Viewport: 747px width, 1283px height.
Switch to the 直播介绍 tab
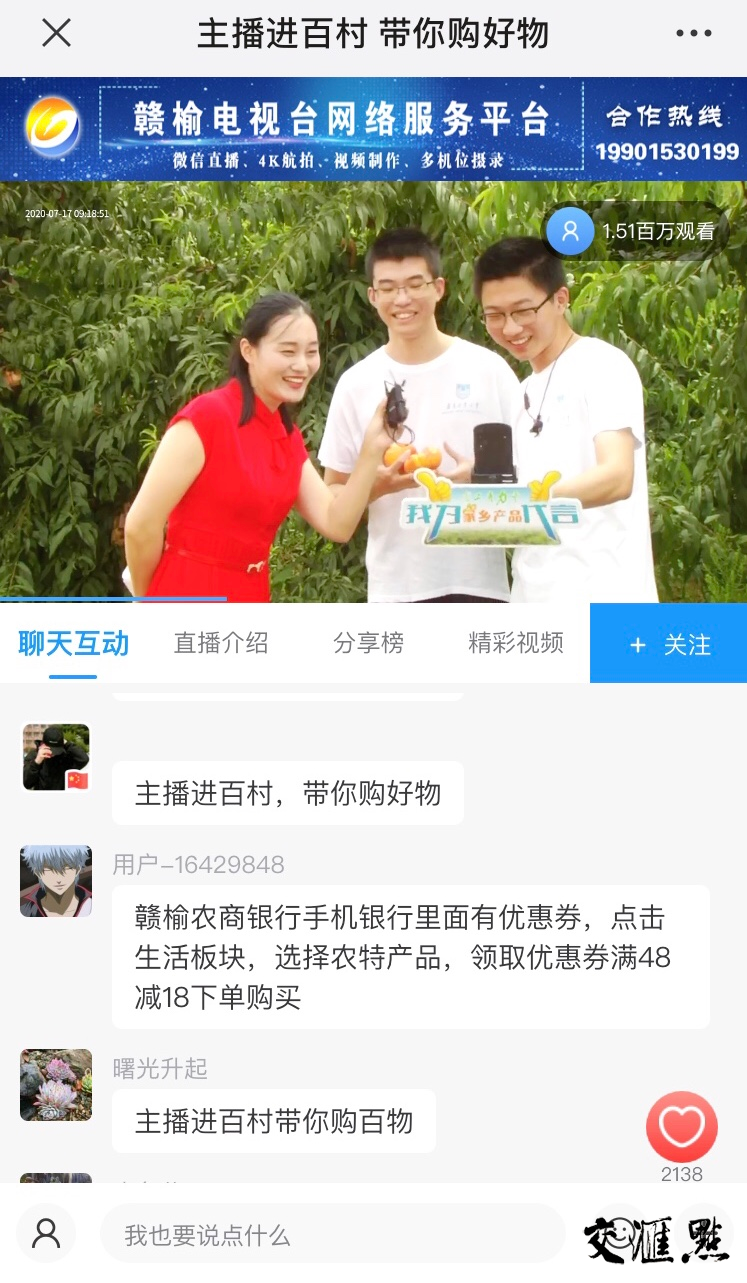[x=221, y=643]
